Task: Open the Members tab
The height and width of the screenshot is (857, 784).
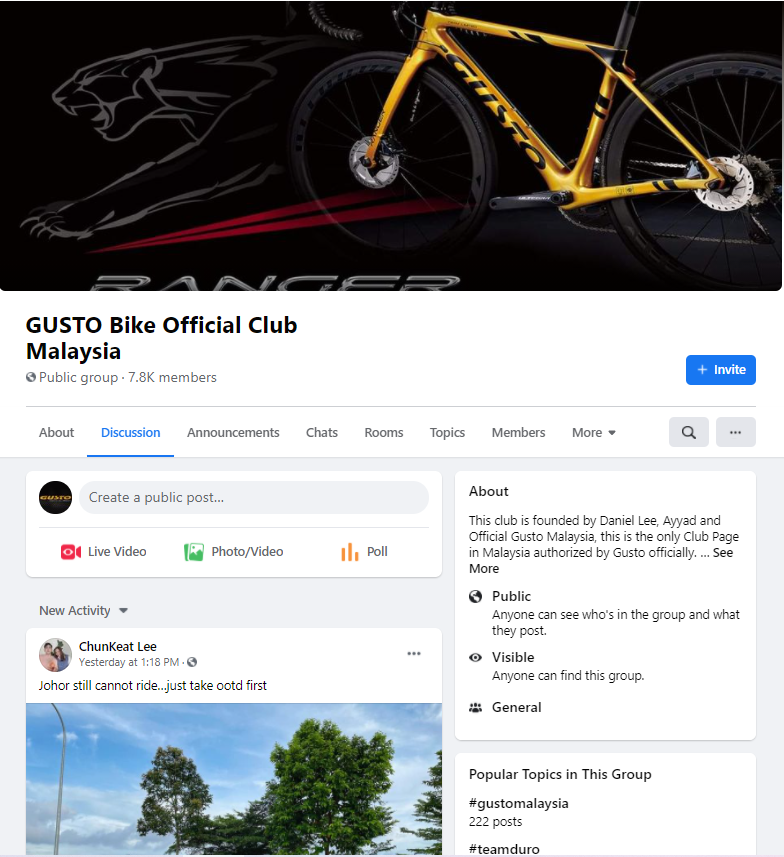Action: click(x=518, y=432)
